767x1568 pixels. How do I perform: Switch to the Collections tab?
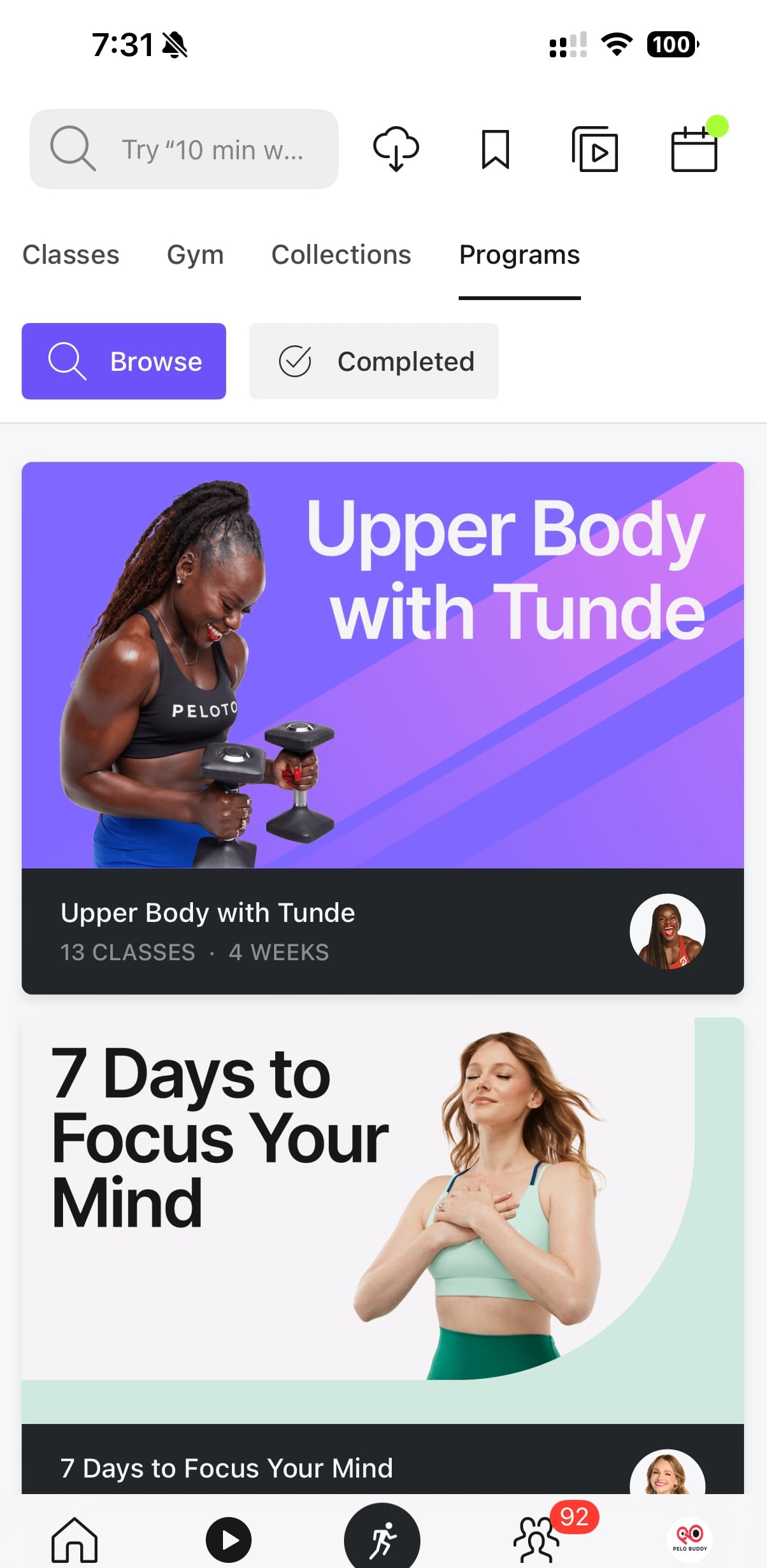[x=341, y=255]
